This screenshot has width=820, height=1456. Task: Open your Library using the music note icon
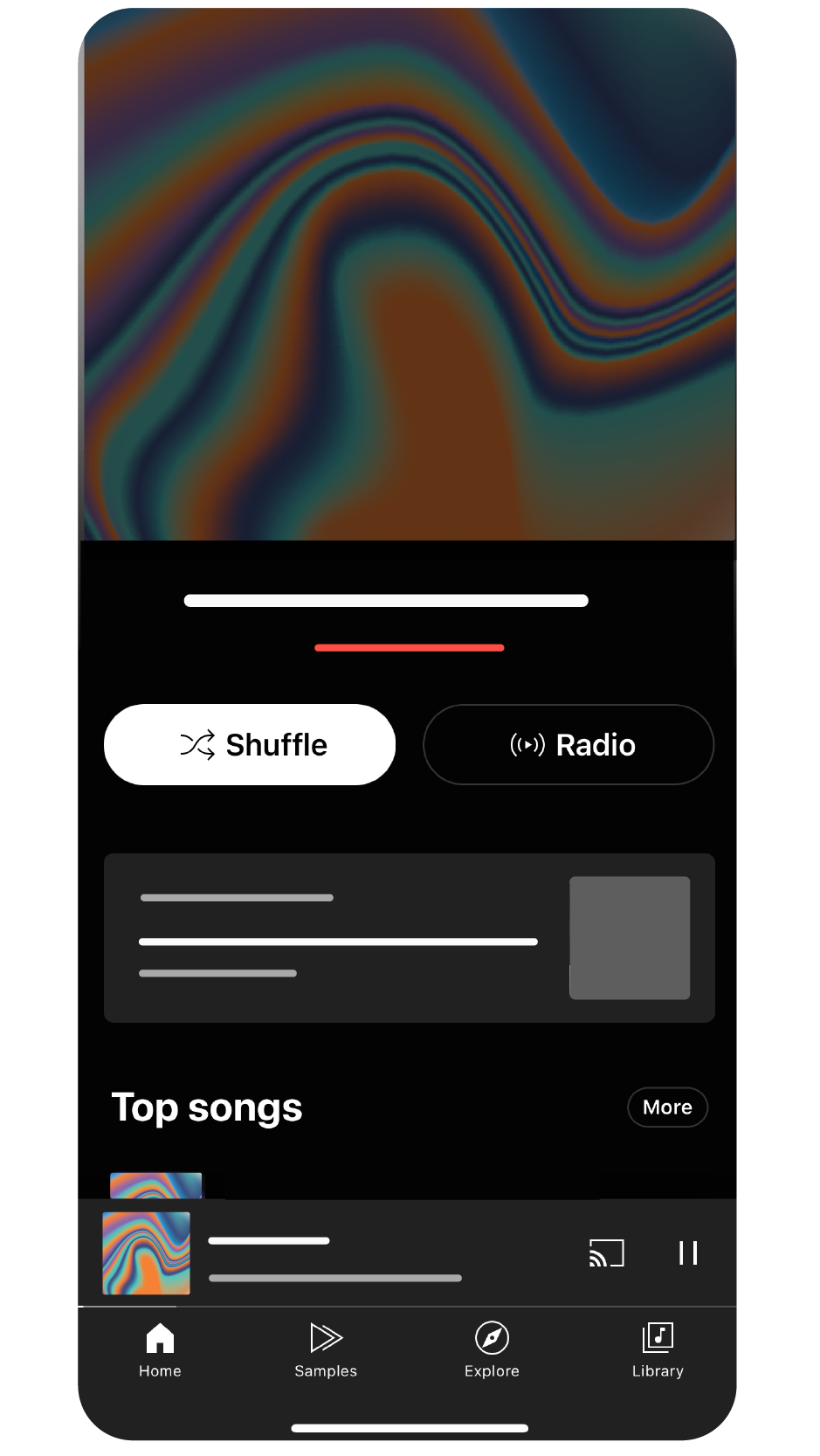(x=657, y=1335)
